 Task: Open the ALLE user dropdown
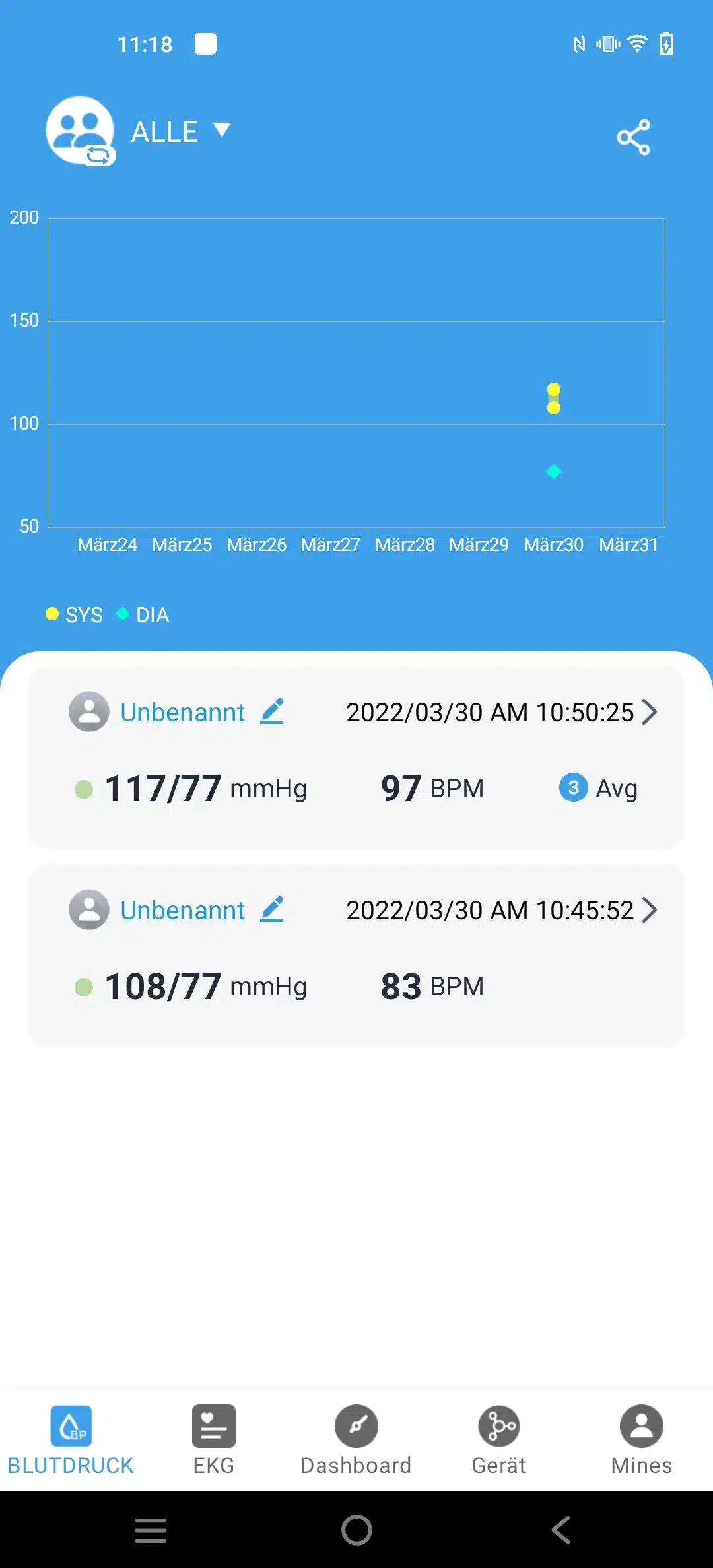(x=181, y=131)
